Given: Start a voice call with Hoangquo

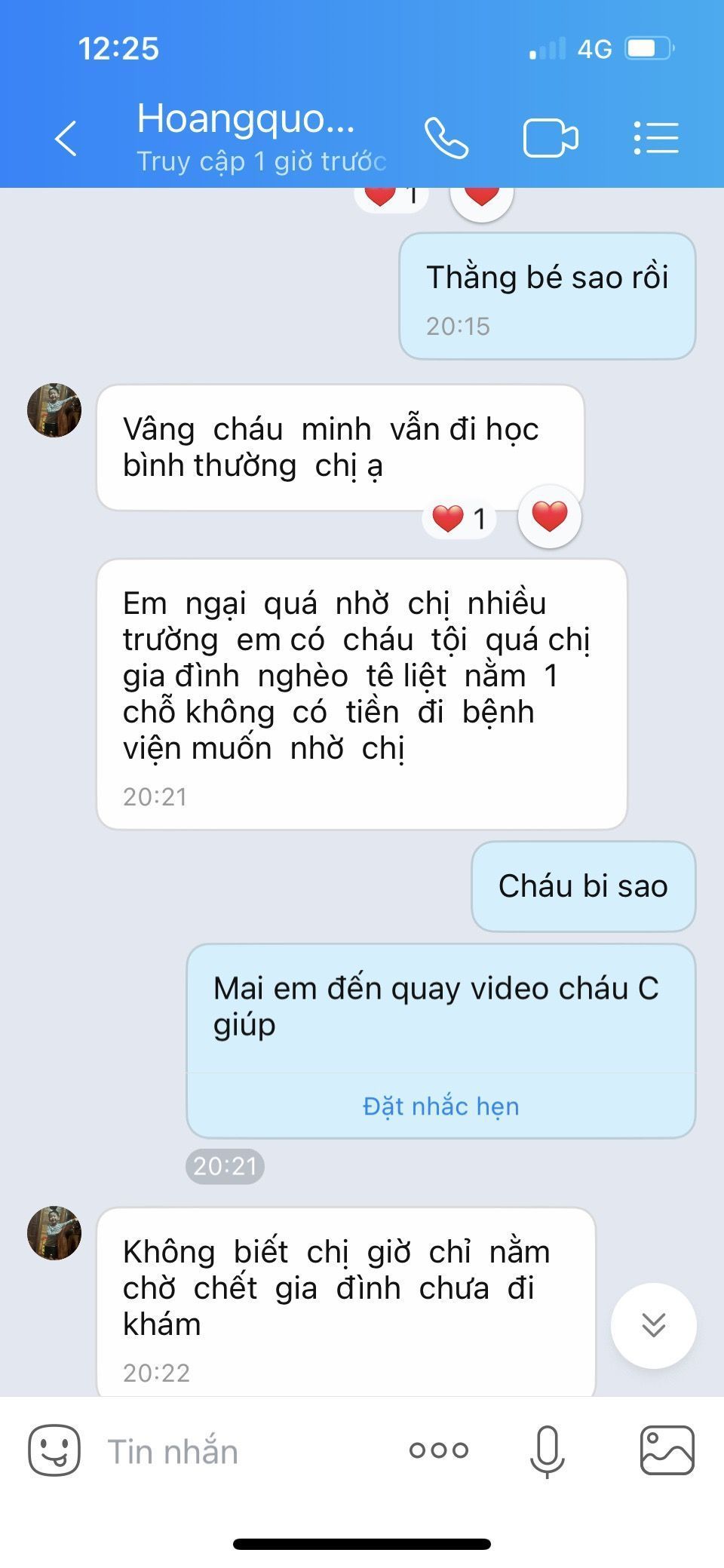Looking at the screenshot, I should tap(446, 139).
